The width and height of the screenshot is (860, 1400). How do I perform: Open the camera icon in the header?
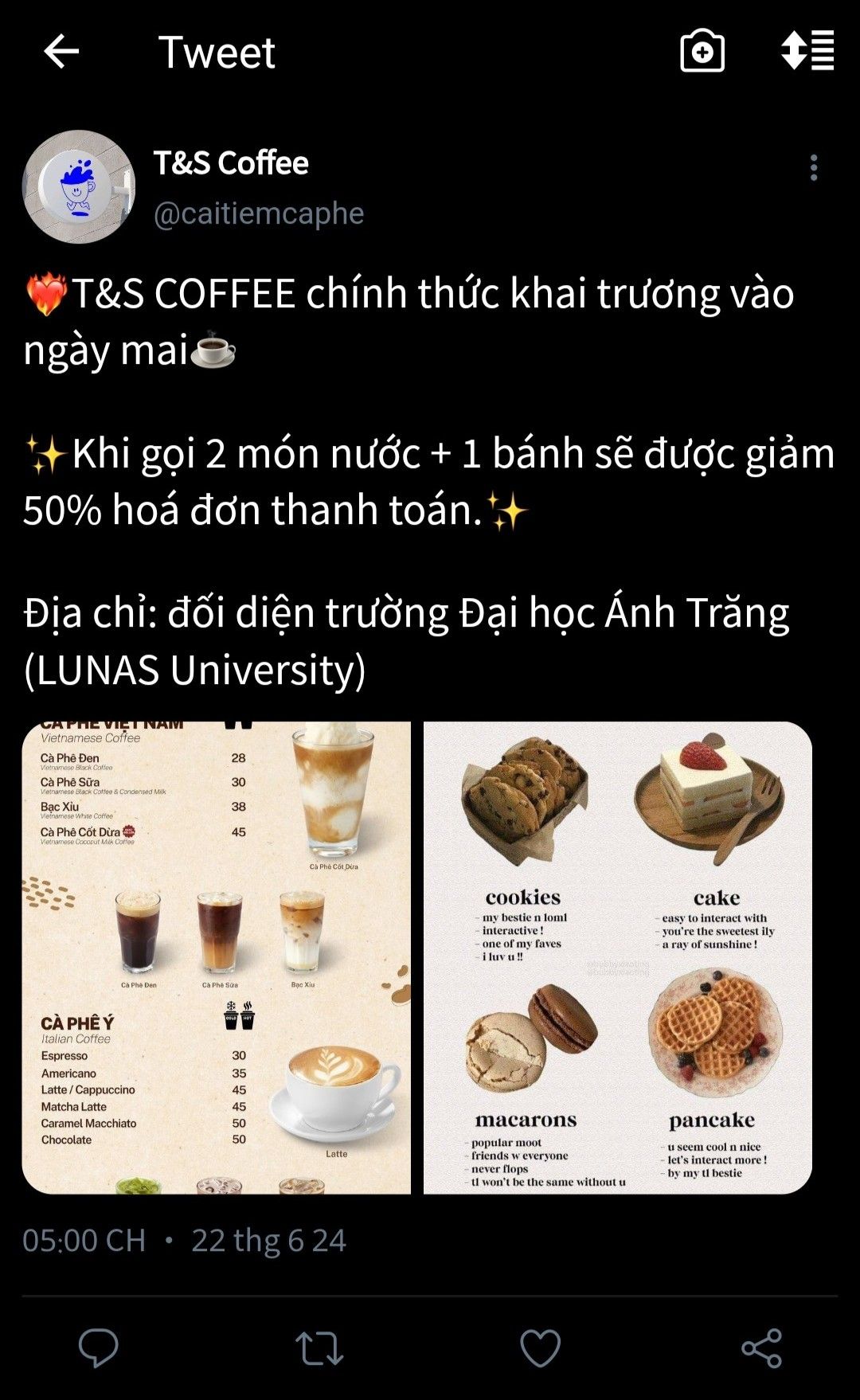(702, 52)
